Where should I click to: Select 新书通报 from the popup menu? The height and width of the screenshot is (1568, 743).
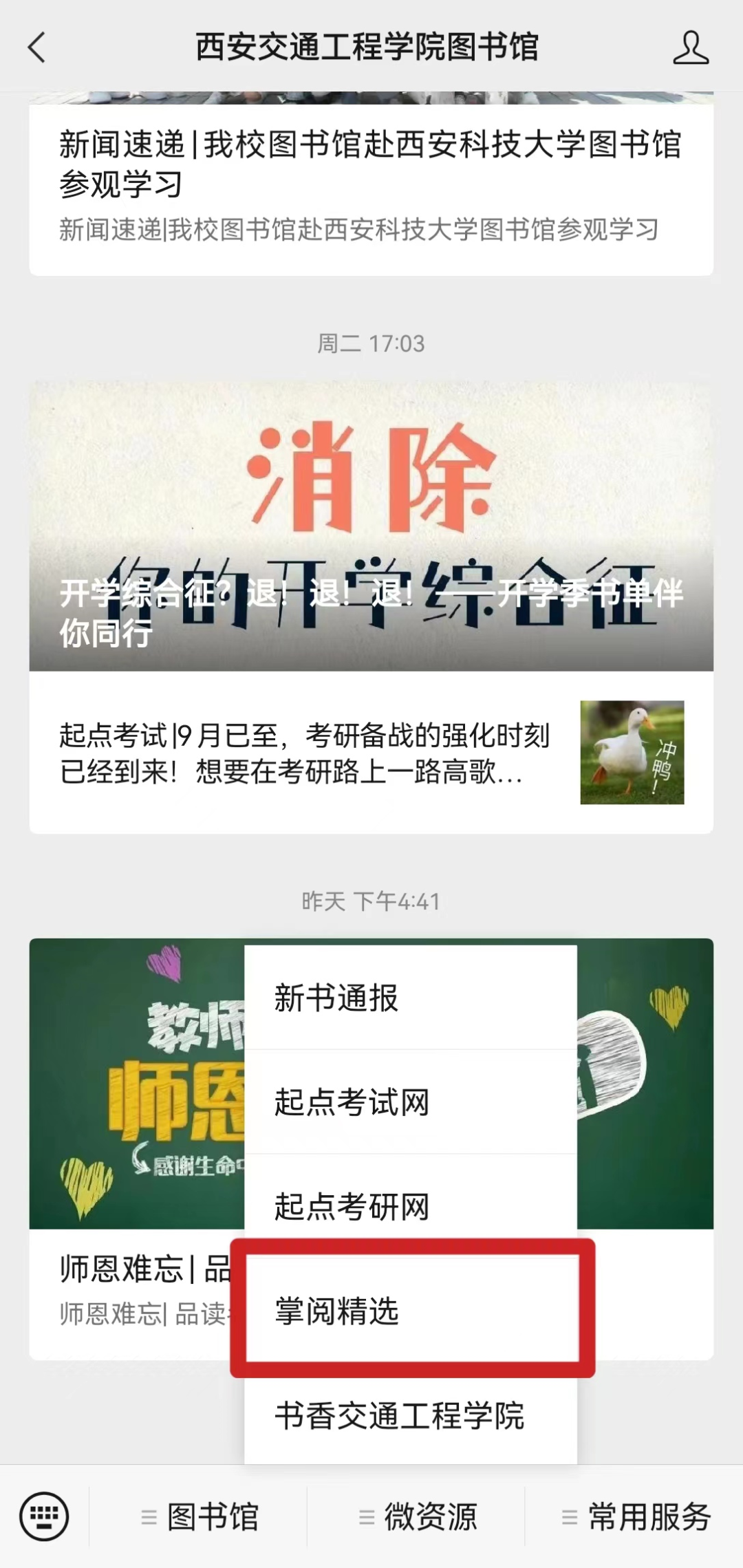click(410, 998)
